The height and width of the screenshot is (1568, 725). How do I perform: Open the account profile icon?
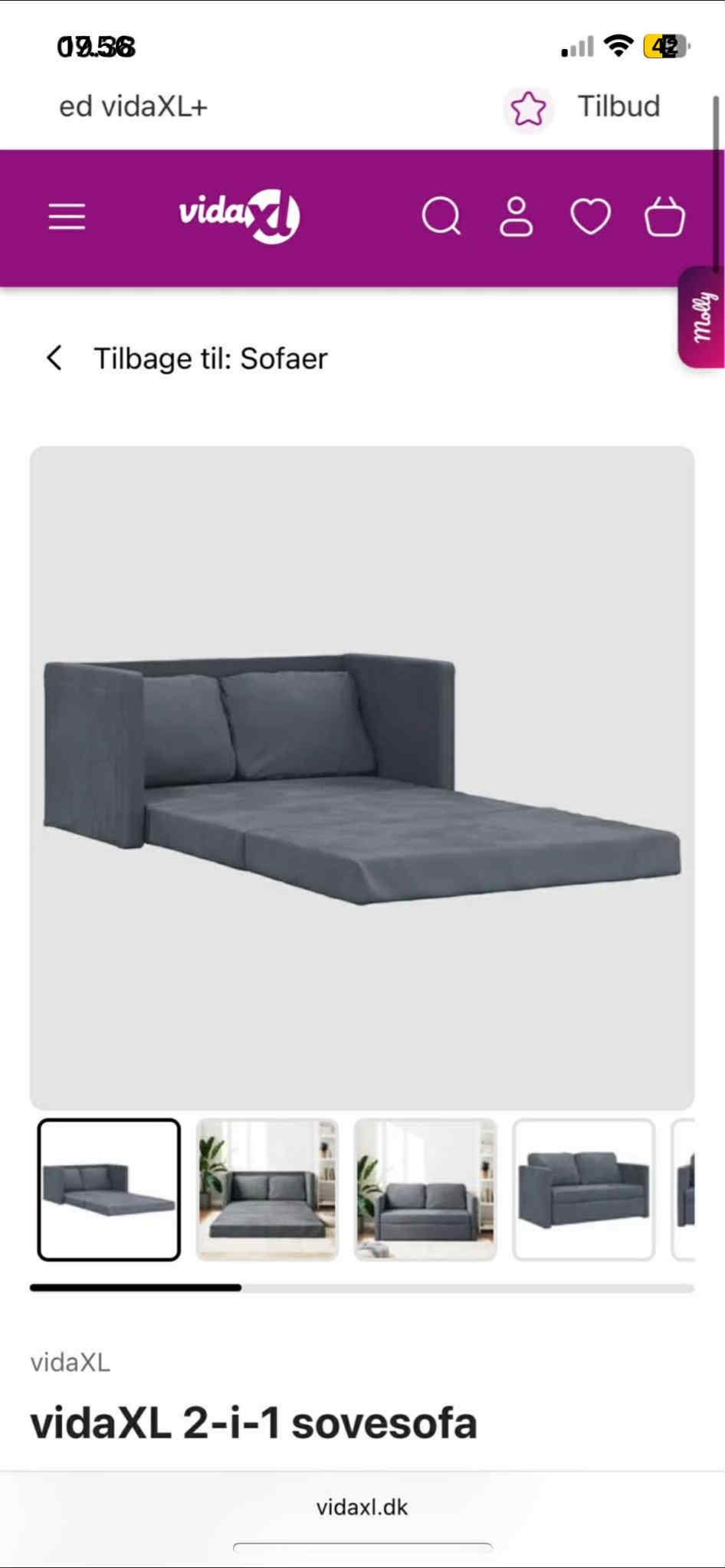[x=516, y=217]
